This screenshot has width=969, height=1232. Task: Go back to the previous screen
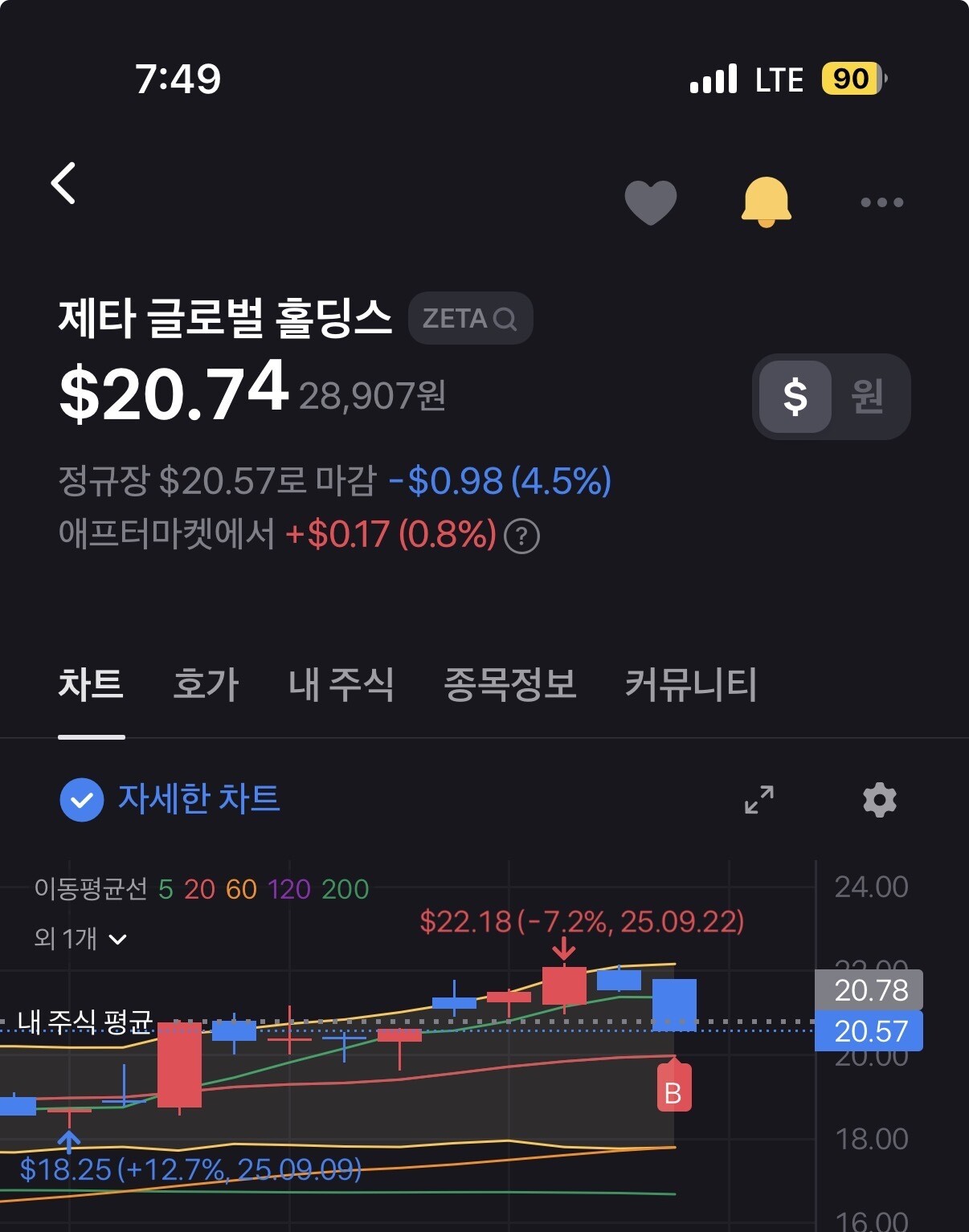[64, 184]
